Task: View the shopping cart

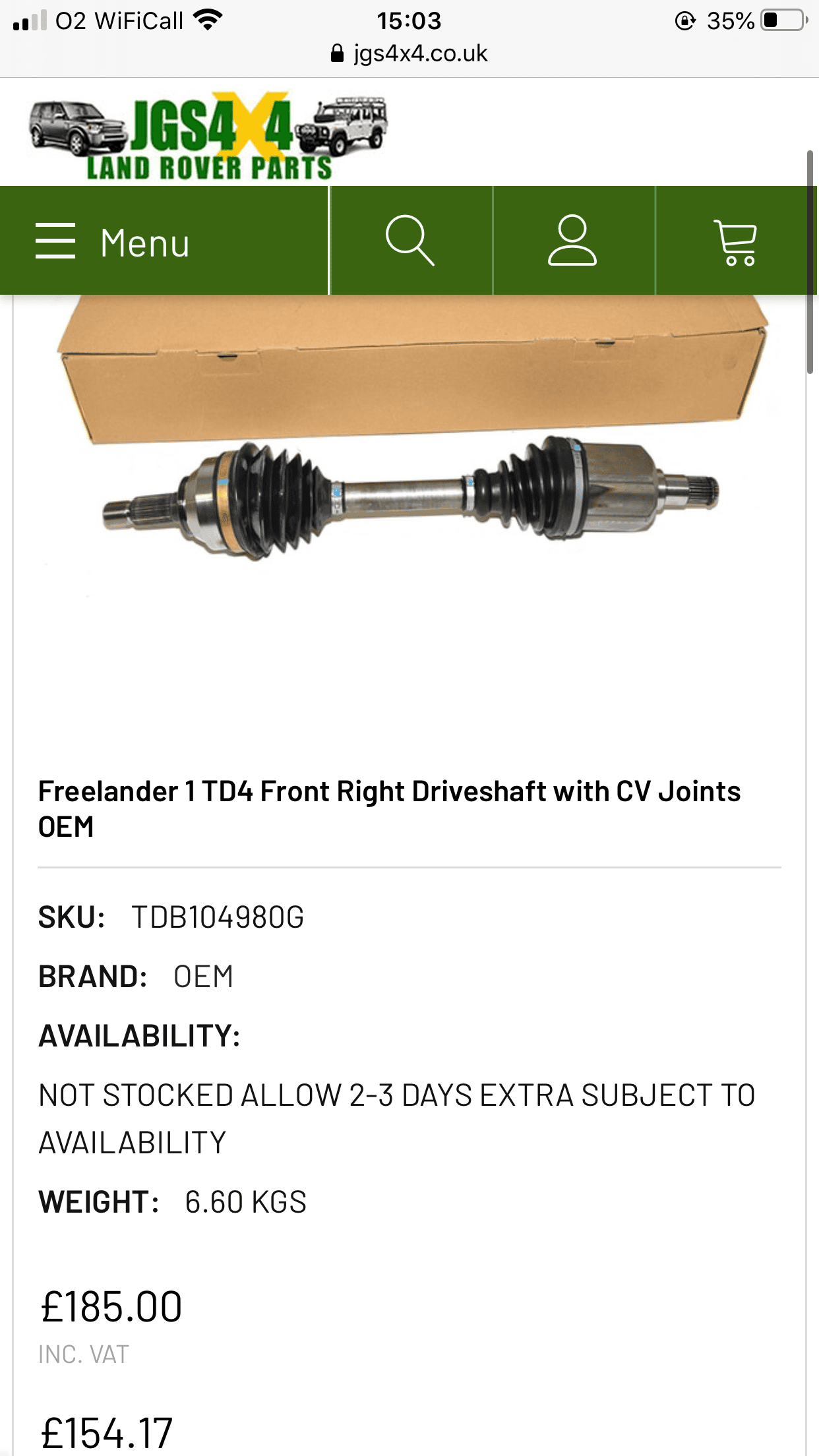Action: point(735,241)
